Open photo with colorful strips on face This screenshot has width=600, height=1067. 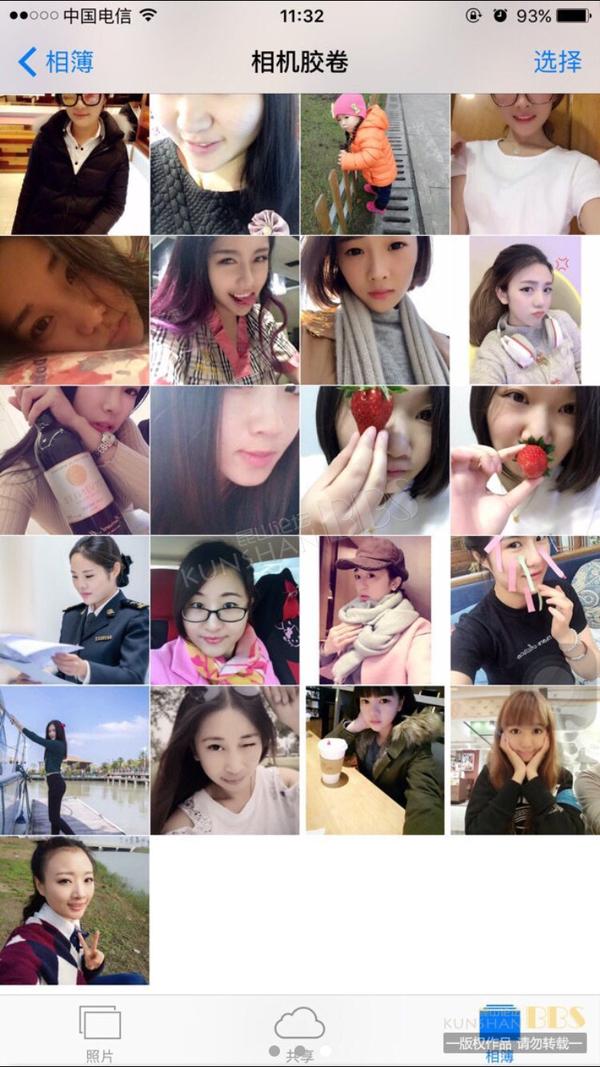pyautogui.click(x=525, y=610)
